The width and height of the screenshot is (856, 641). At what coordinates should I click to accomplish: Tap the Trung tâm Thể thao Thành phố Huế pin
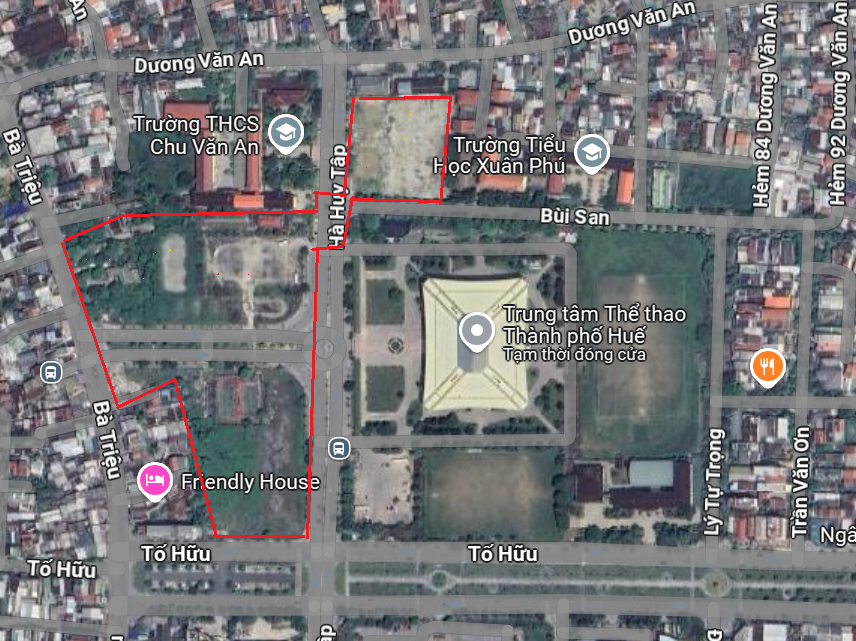point(477,331)
